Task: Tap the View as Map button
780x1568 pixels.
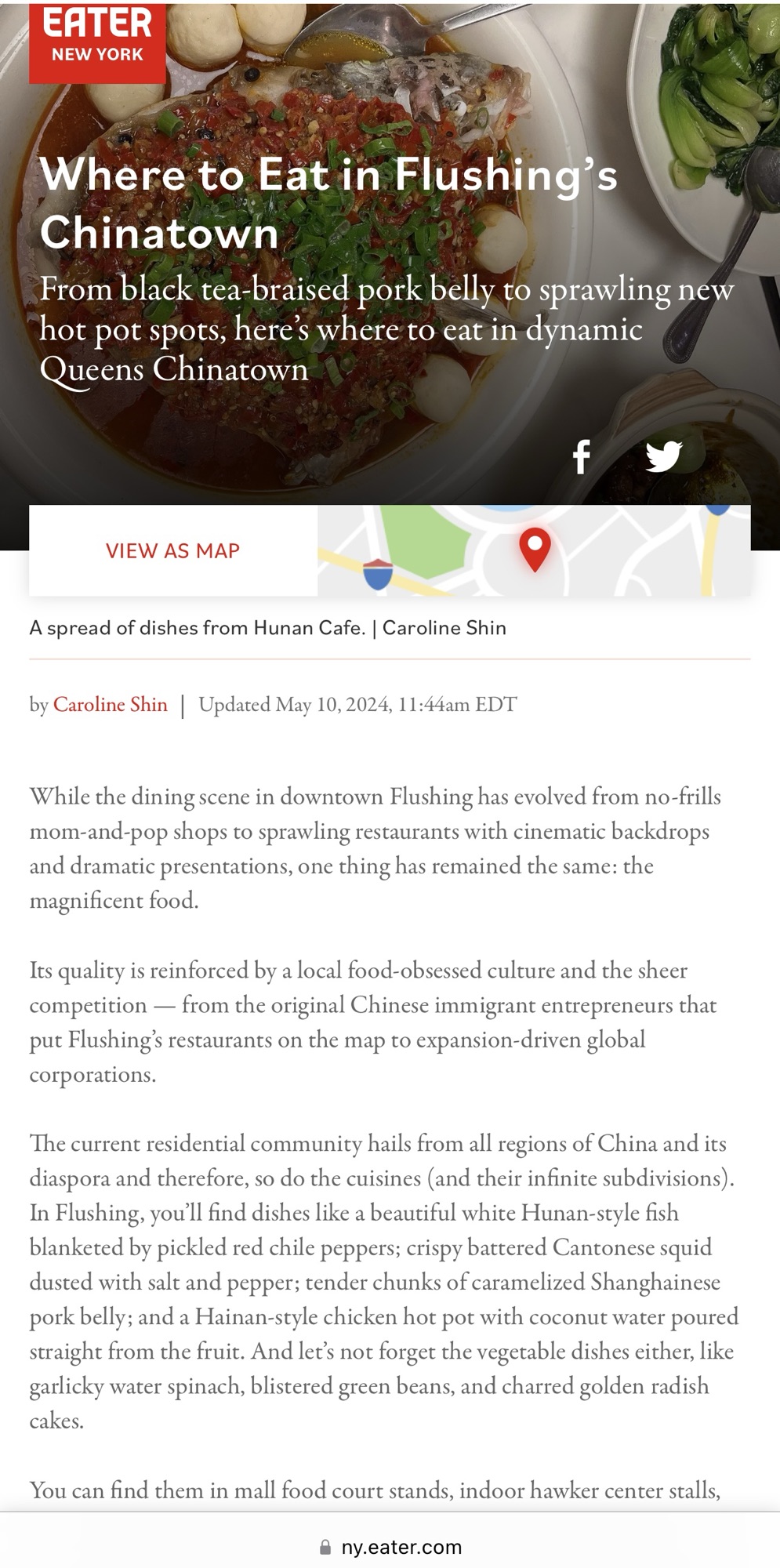Action: (x=173, y=550)
